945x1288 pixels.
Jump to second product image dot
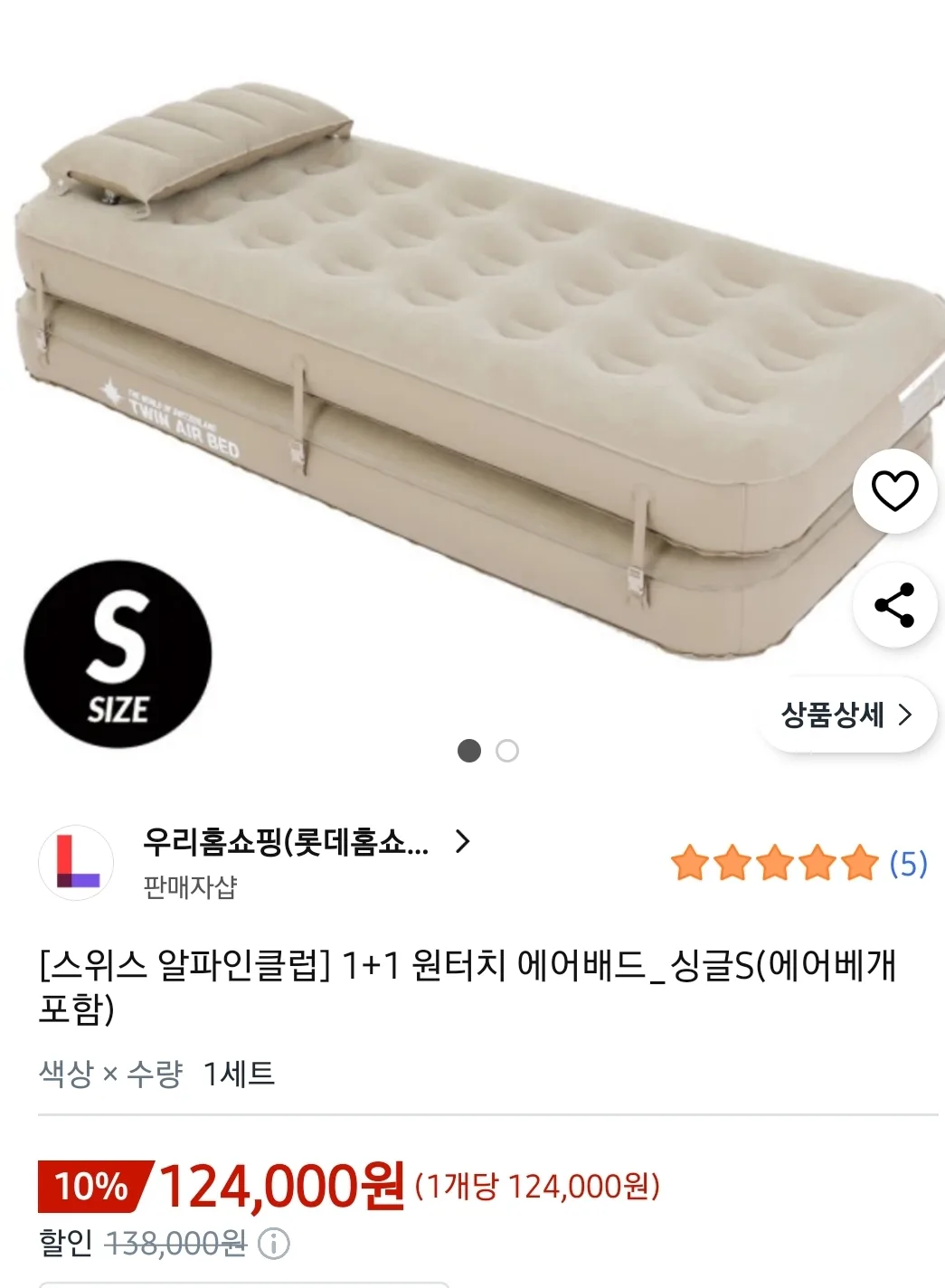pyautogui.click(x=507, y=751)
